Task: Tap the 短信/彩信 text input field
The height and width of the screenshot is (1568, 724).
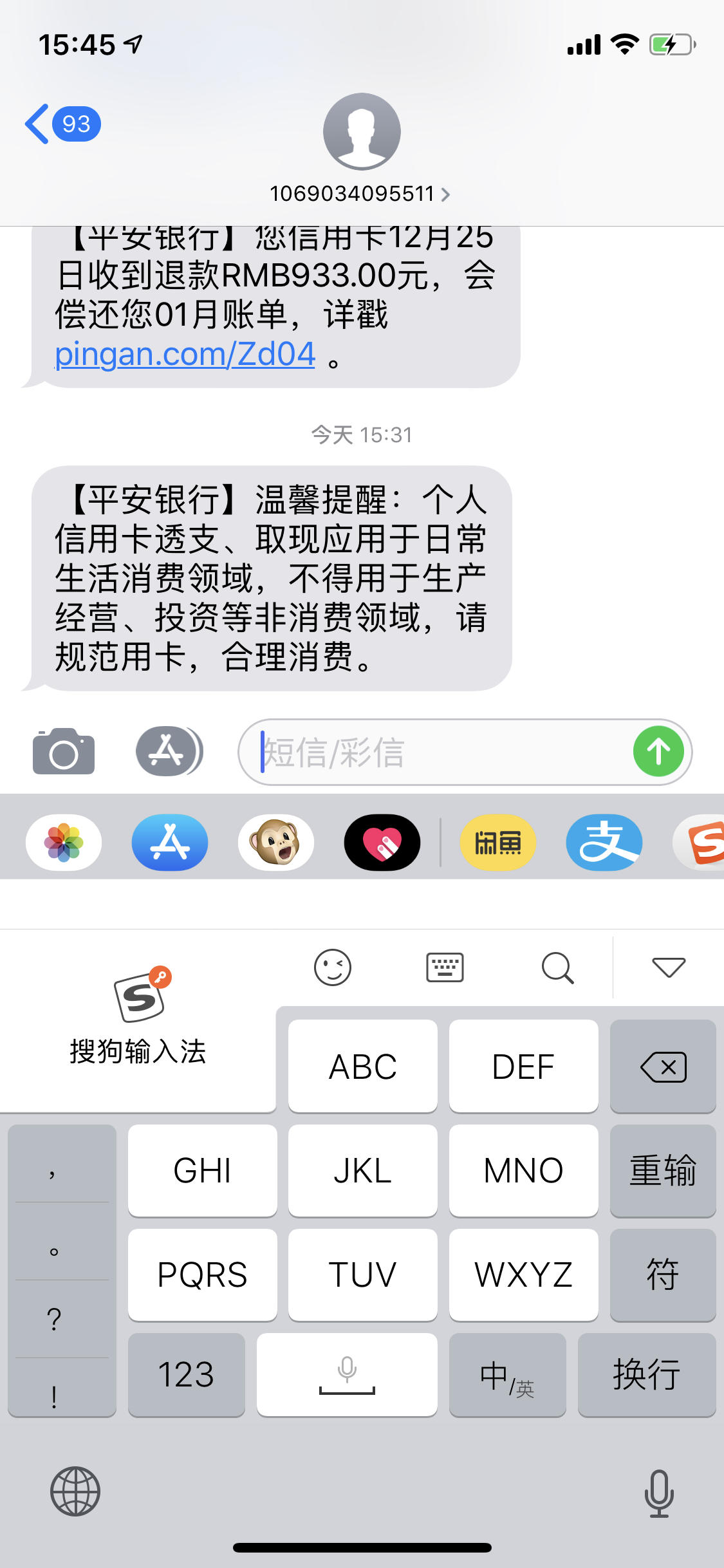Action: tap(418, 753)
